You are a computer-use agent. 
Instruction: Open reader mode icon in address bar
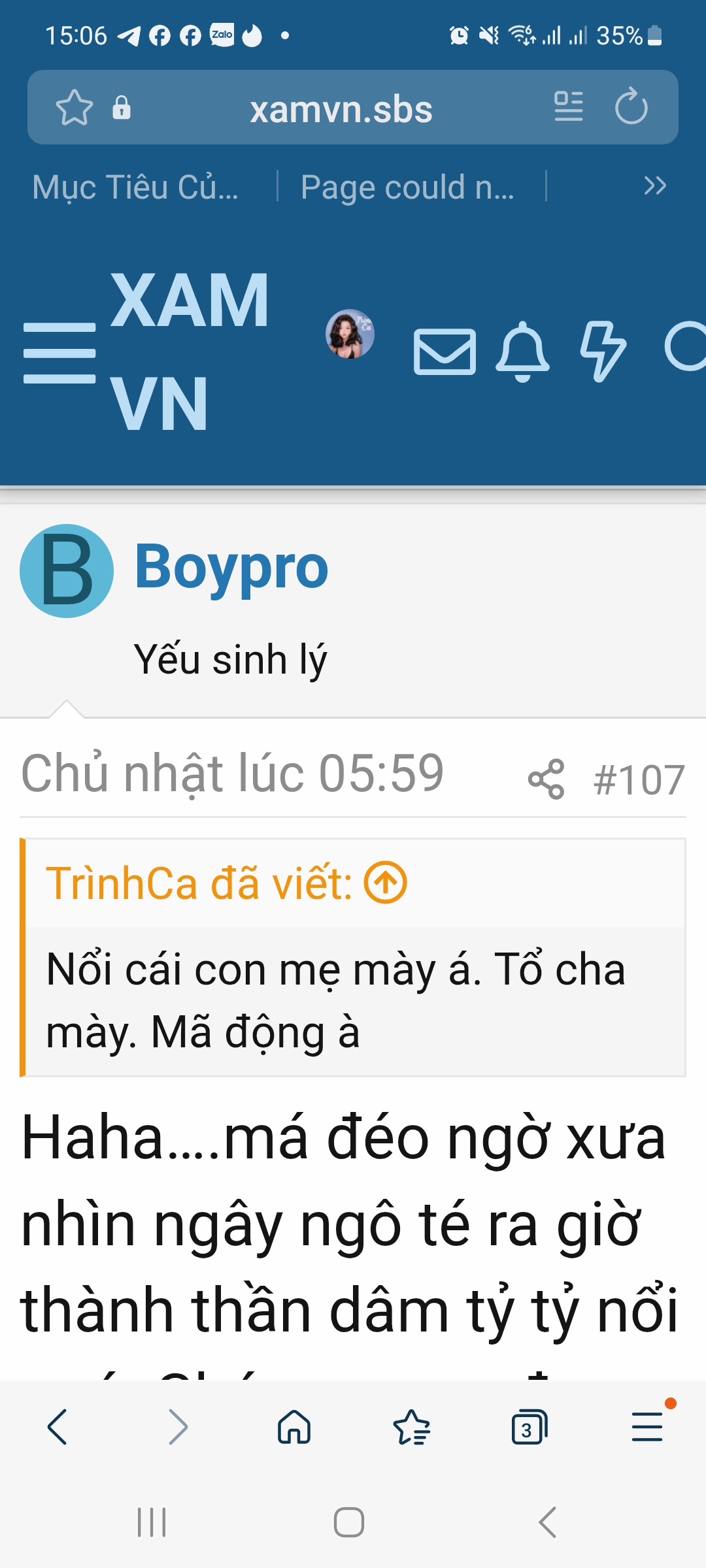click(x=568, y=106)
